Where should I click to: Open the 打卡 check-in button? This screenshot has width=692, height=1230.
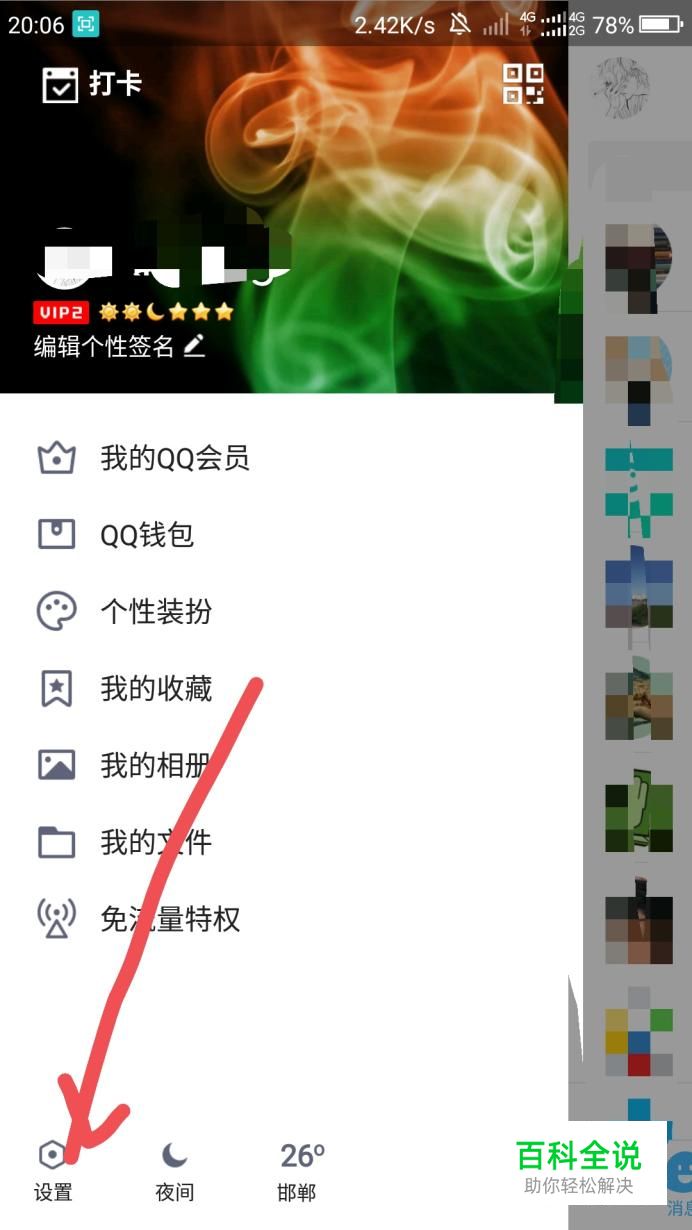tap(92, 85)
